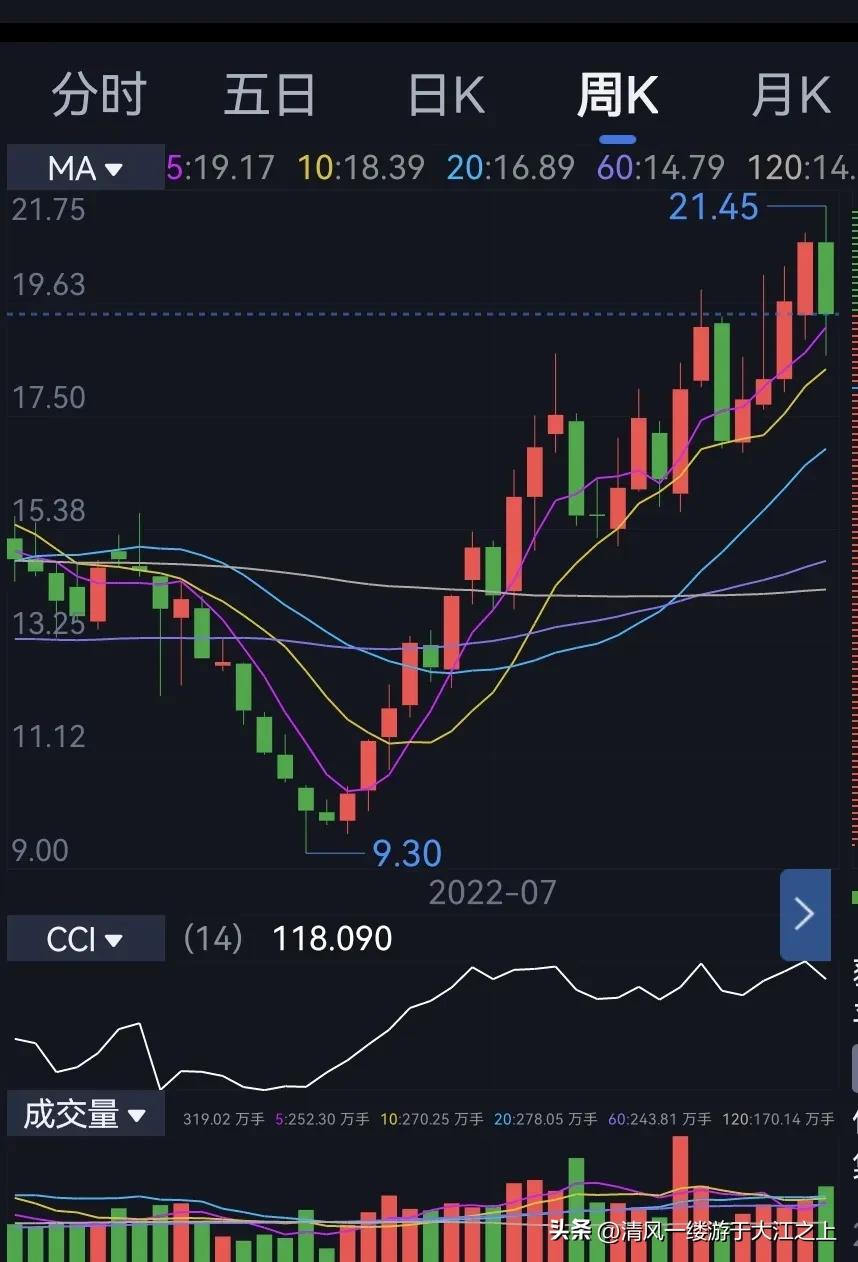Viewport: 858px width, 1262px height.
Task: Show the 日K daily candlestick chart
Action: click(x=446, y=96)
